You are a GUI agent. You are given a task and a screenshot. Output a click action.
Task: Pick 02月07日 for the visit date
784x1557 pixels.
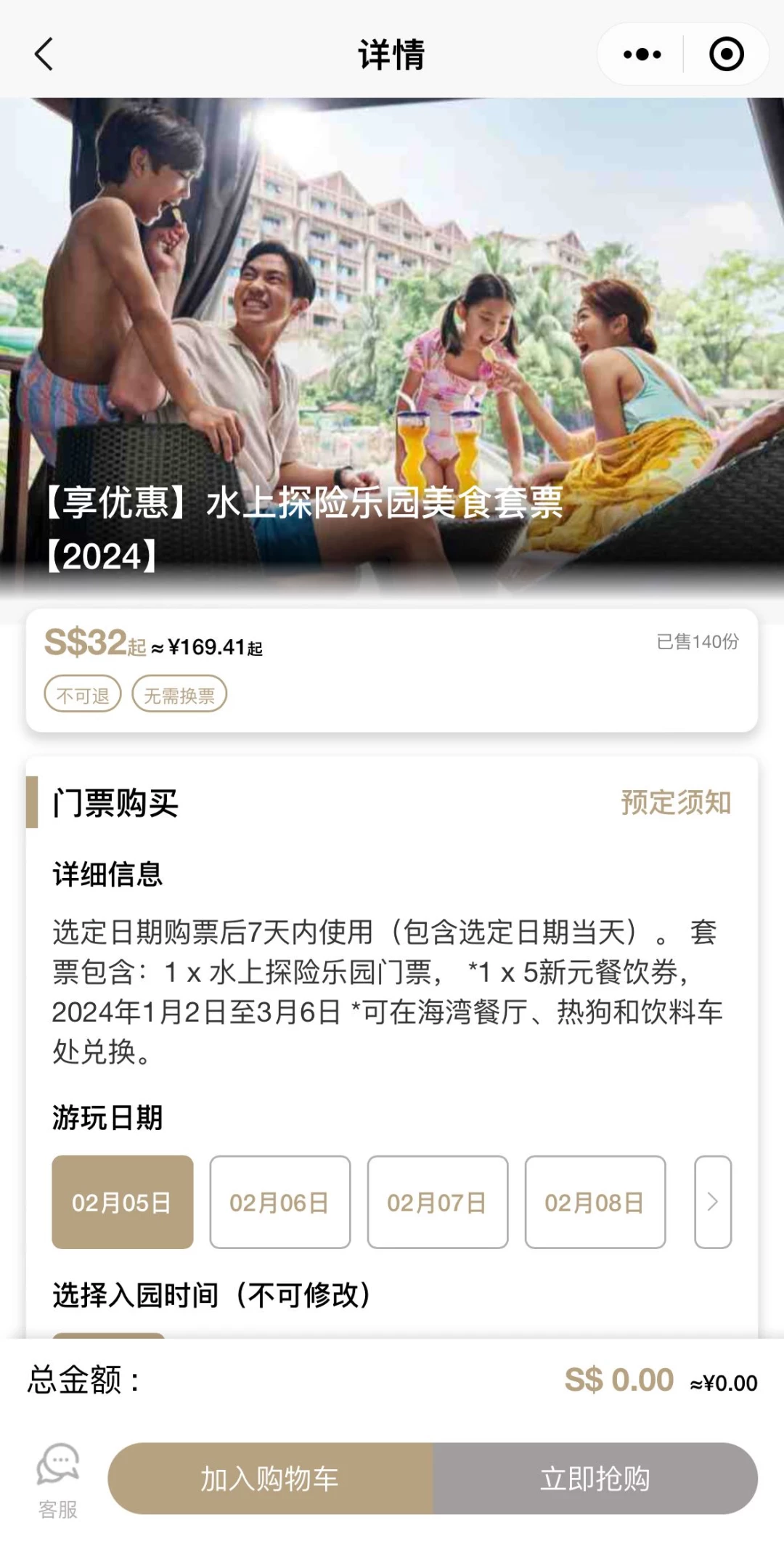click(437, 1203)
